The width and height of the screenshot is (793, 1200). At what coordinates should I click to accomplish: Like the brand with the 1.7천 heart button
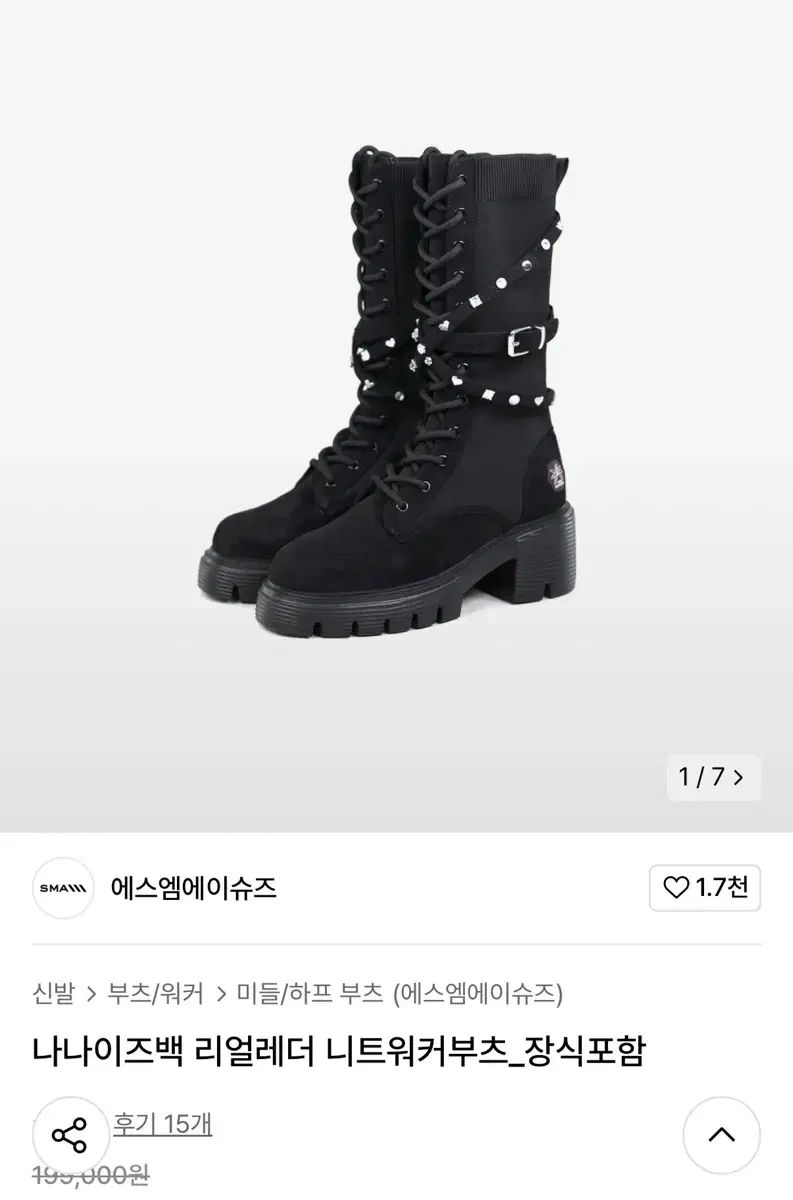(x=705, y=887)
